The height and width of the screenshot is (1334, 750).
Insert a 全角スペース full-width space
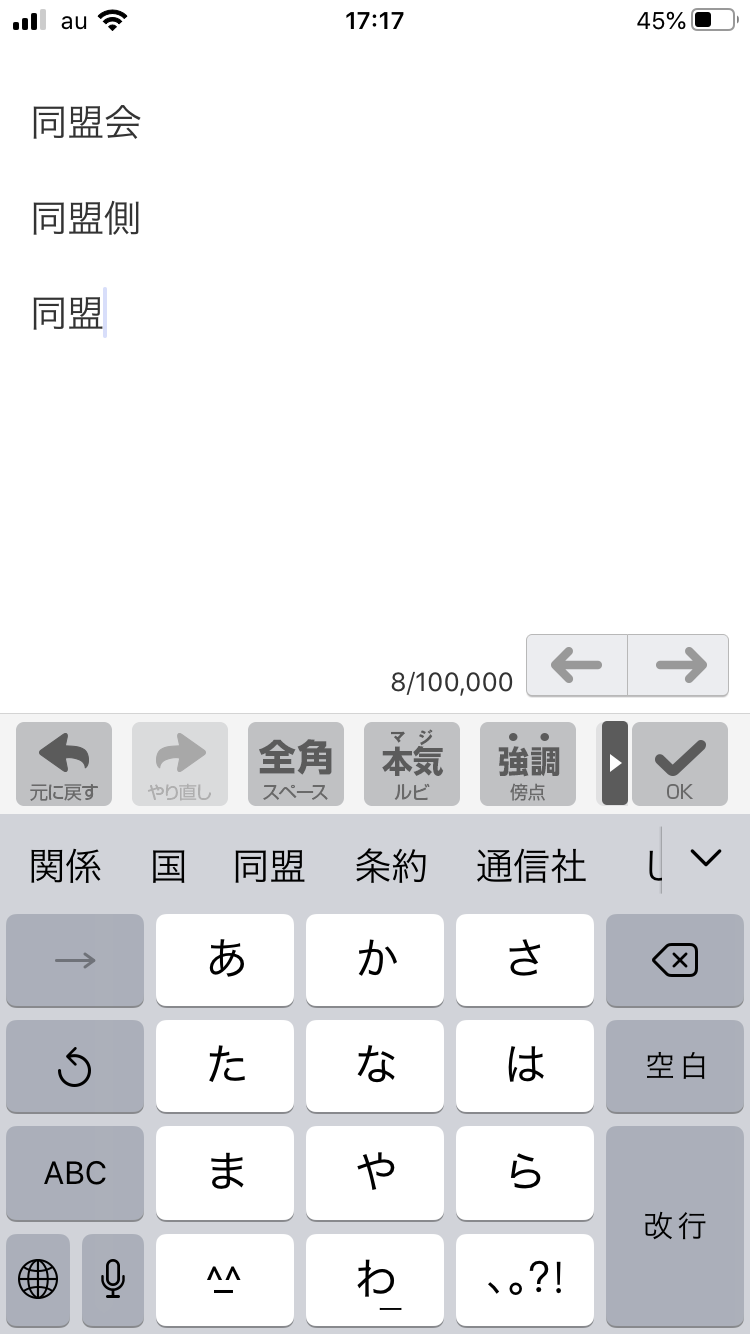coord(296,764)
